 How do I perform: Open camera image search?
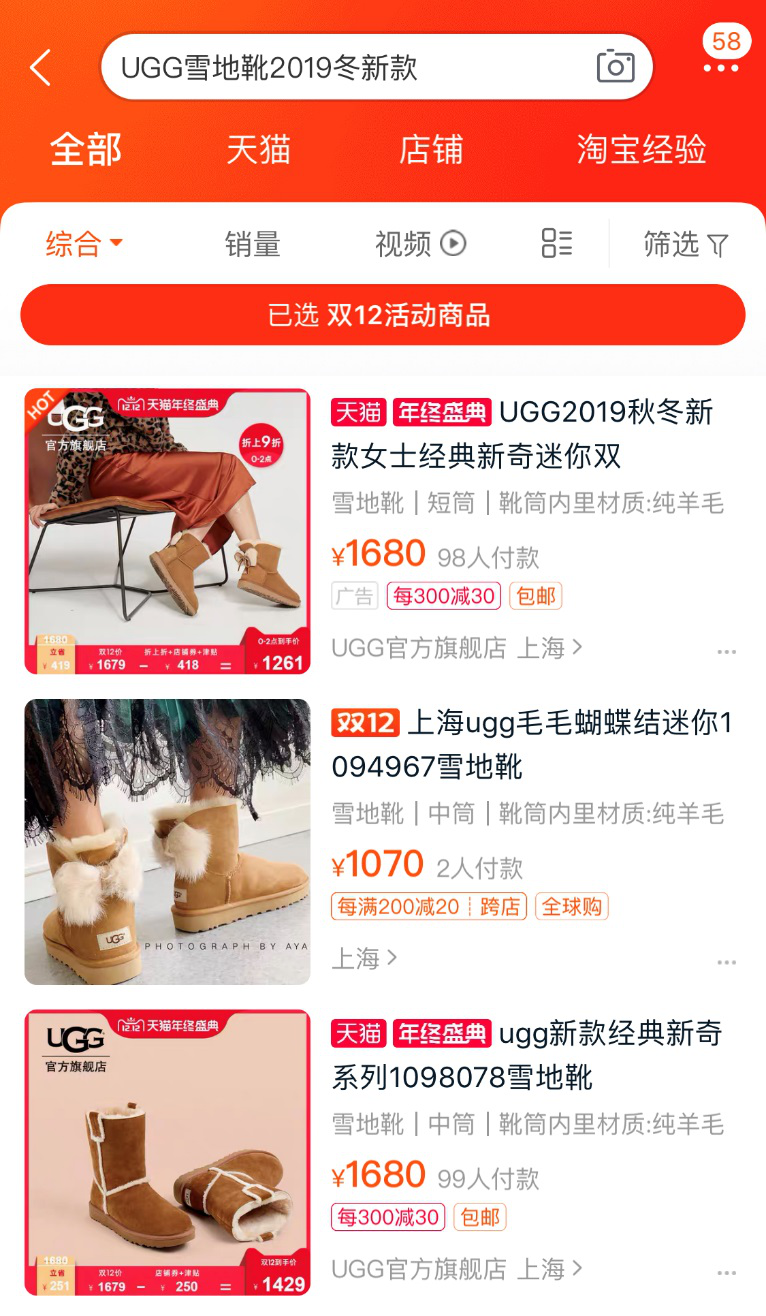(x=615, y=67)
